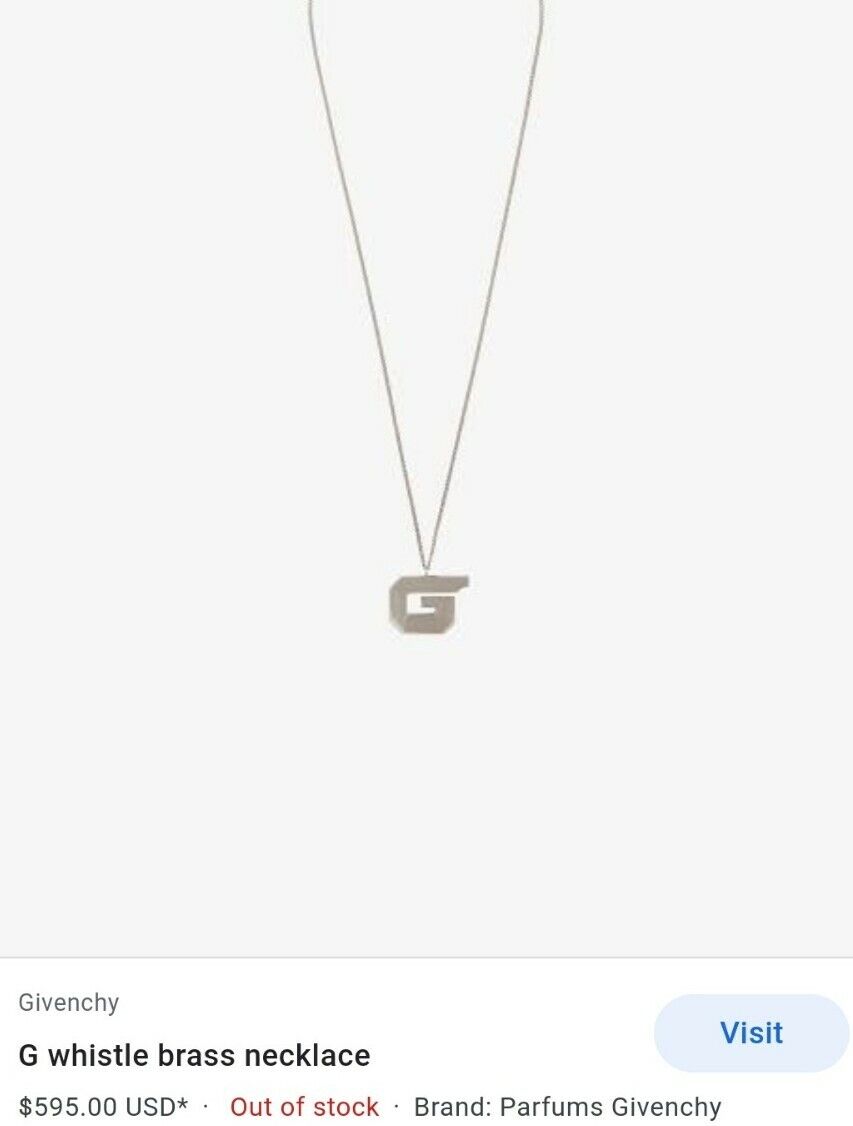Tap the Visit button
This screenshot has height=1126, width=853.
click(x=751, y=1033)
